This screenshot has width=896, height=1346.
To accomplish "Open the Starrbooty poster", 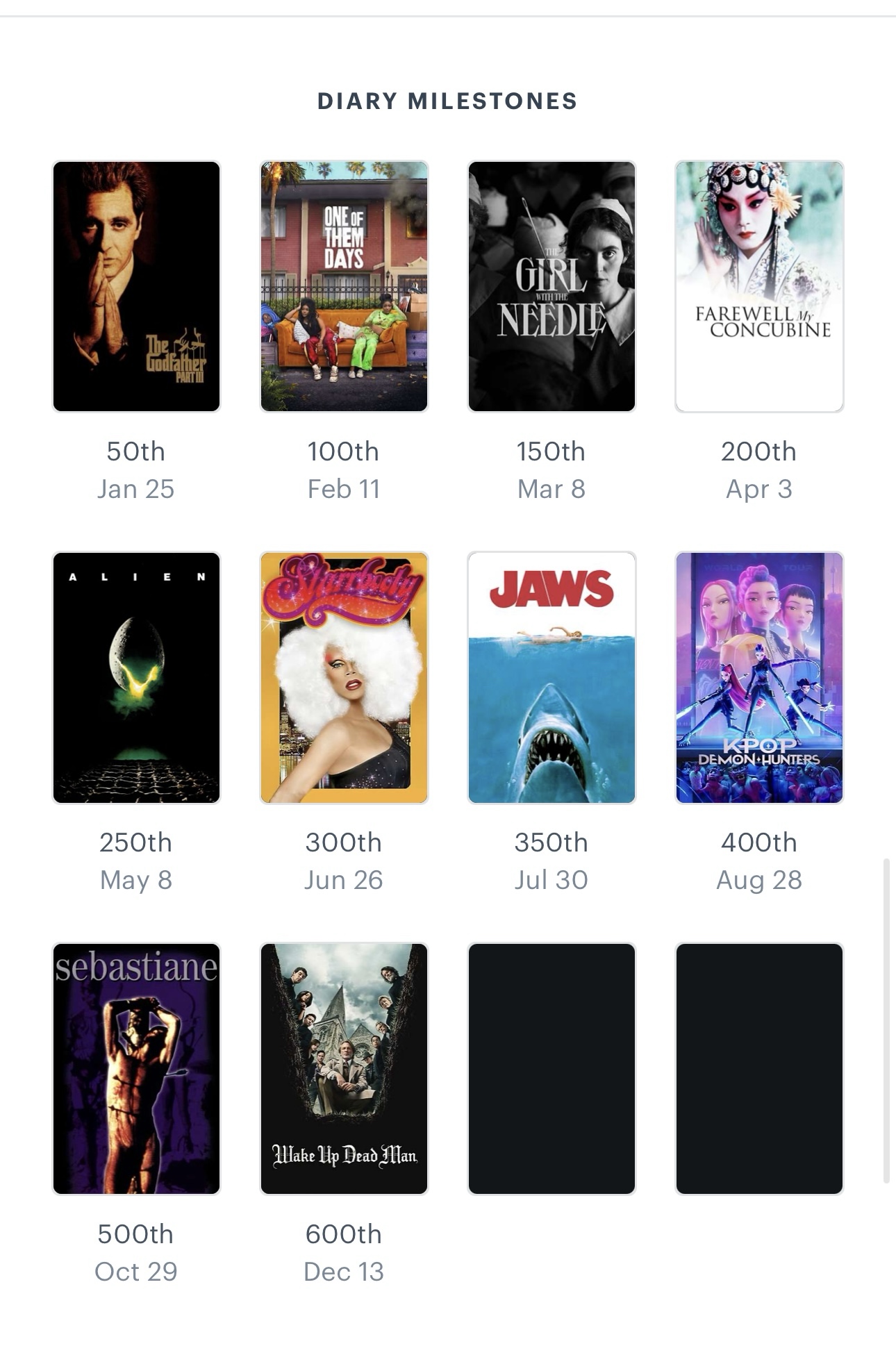I will point(344,677).
